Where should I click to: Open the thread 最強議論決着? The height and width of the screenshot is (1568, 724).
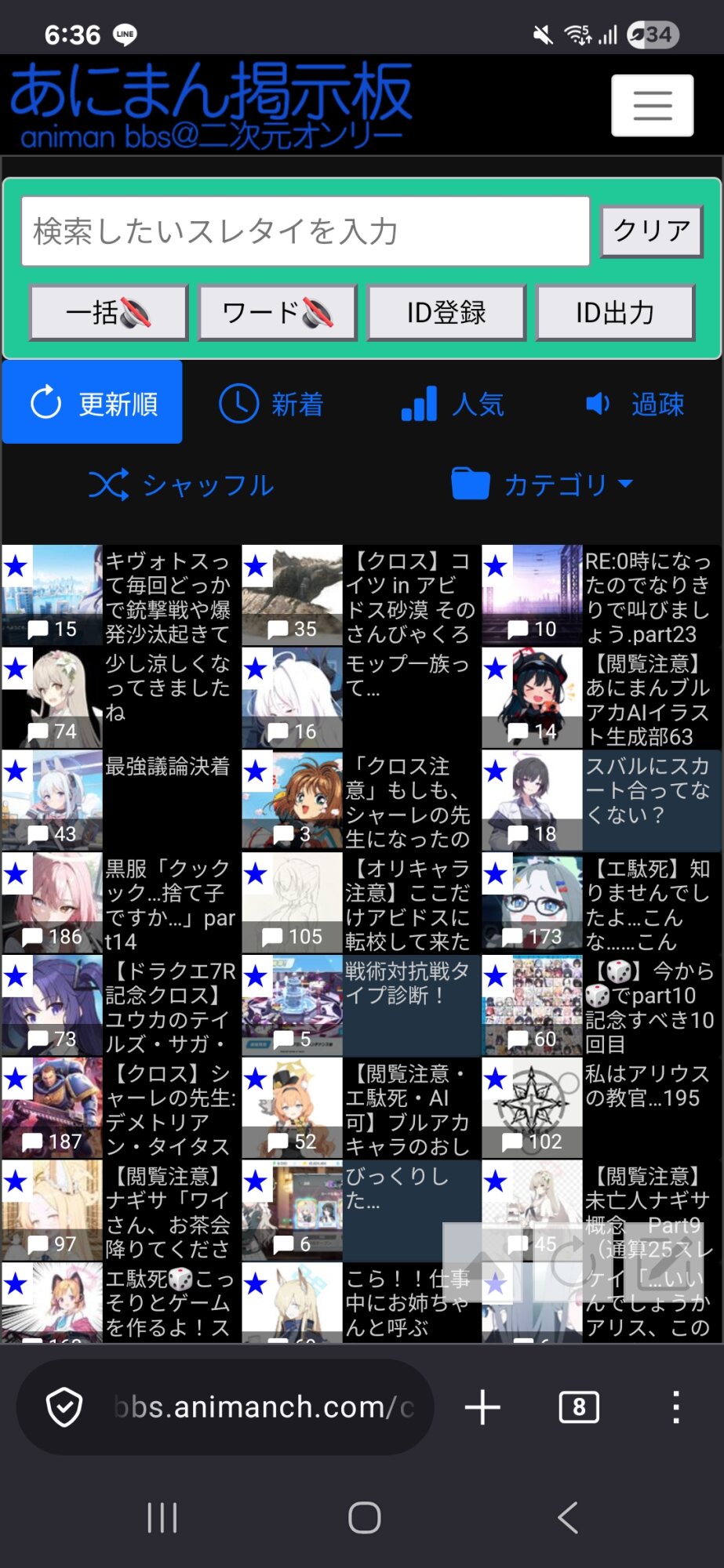[167, 767]
